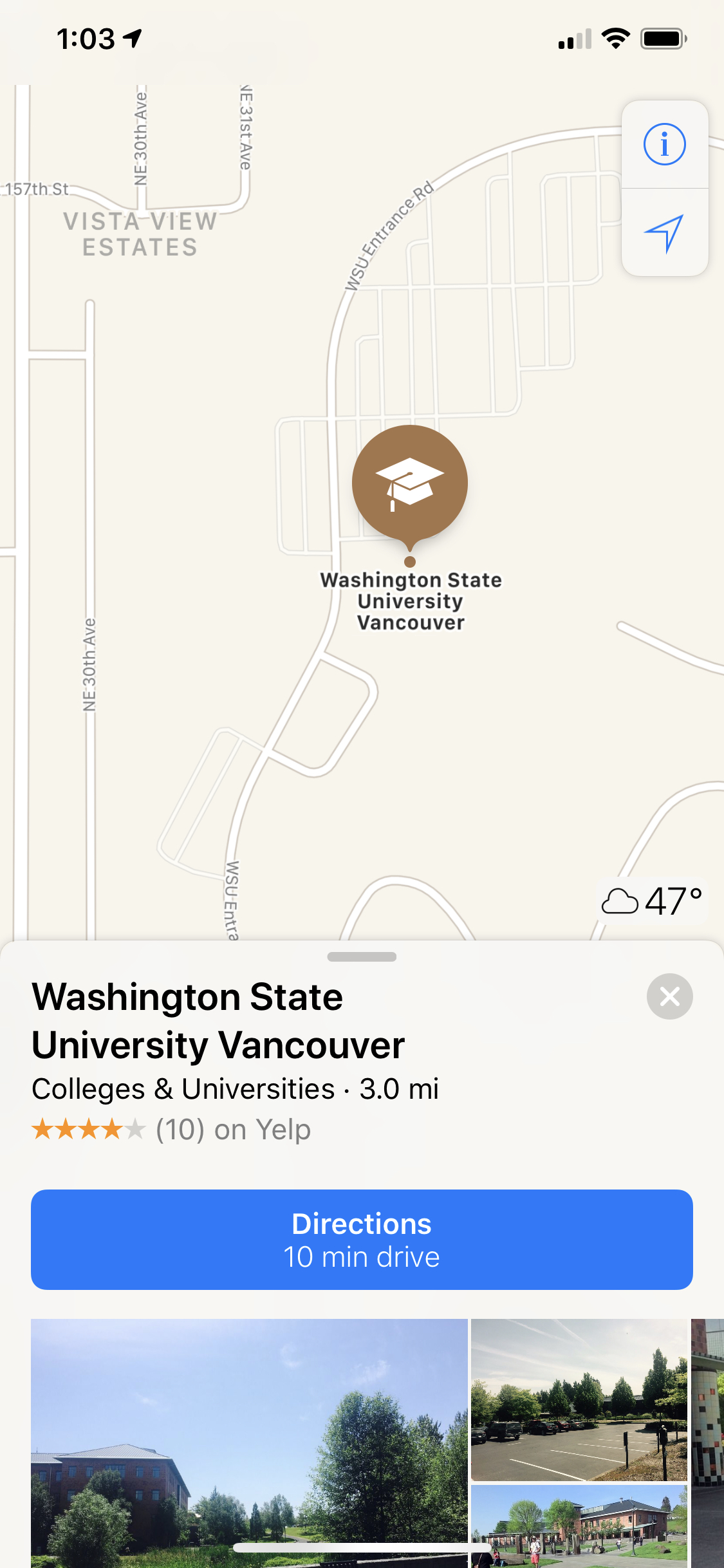Select the Washington State University Vancouver pin
The image size is (724, 1568).
pos(410,483)
